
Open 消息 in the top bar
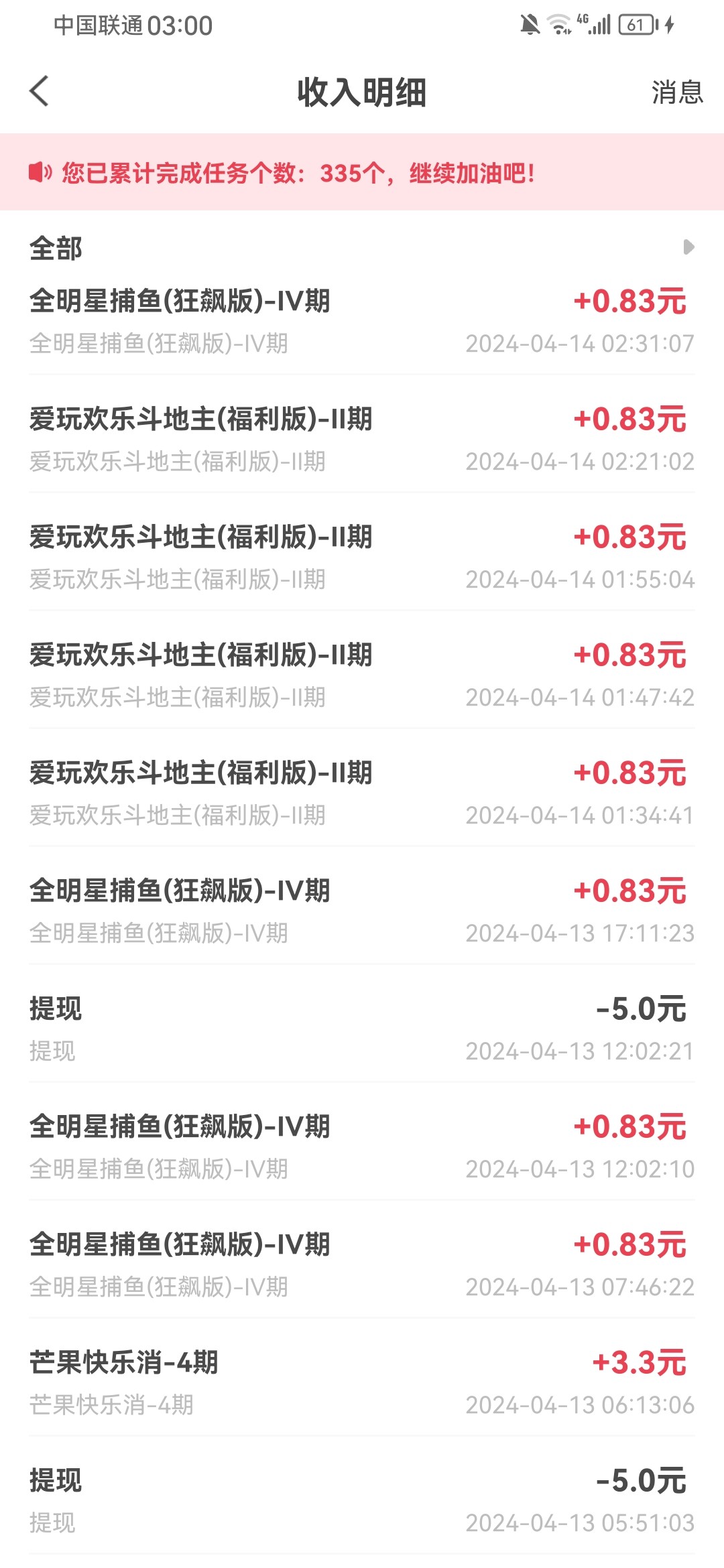676,92
